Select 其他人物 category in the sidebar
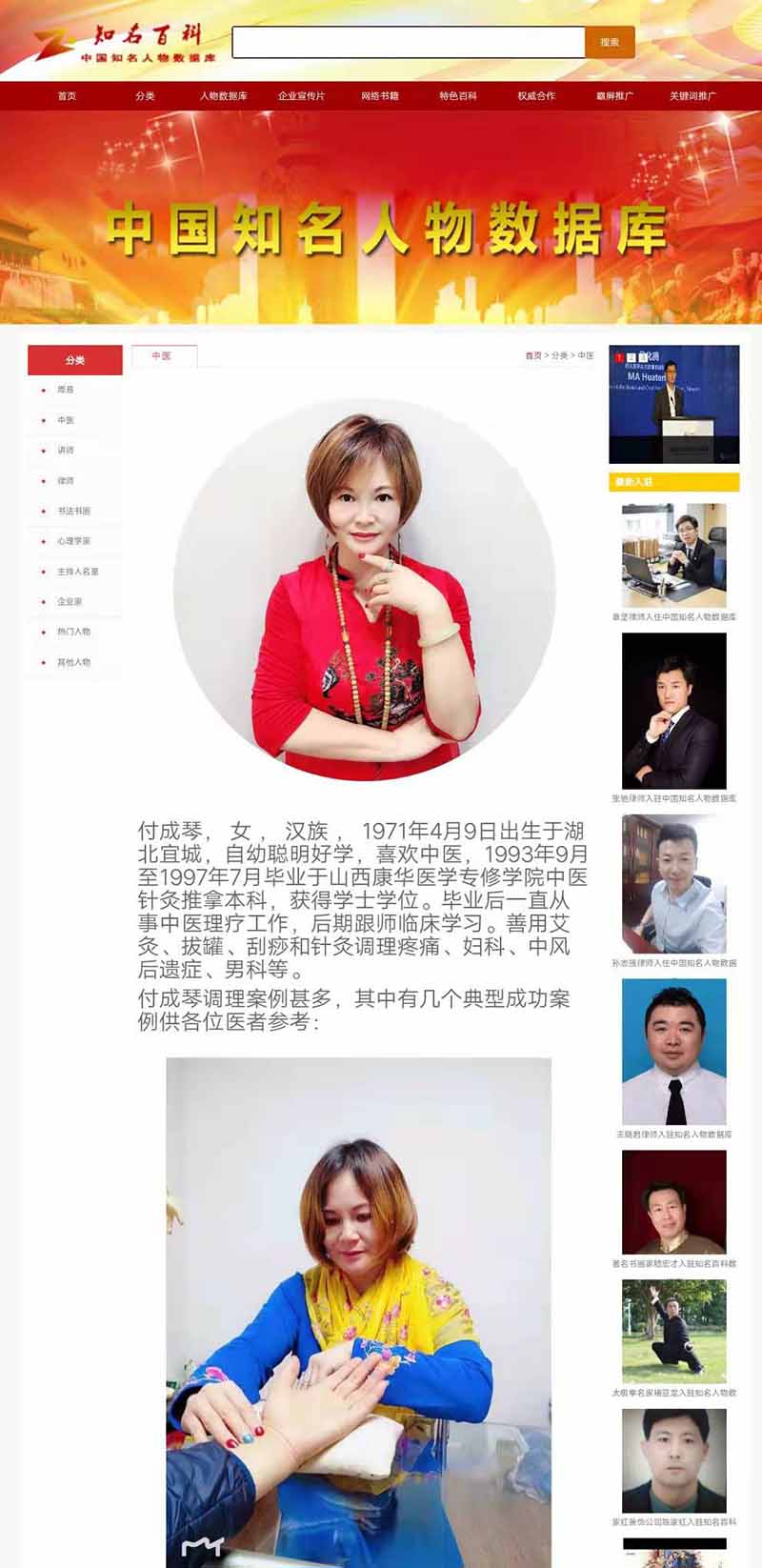This screenshot has height=1568, width=762. click(x=73, y=663)
